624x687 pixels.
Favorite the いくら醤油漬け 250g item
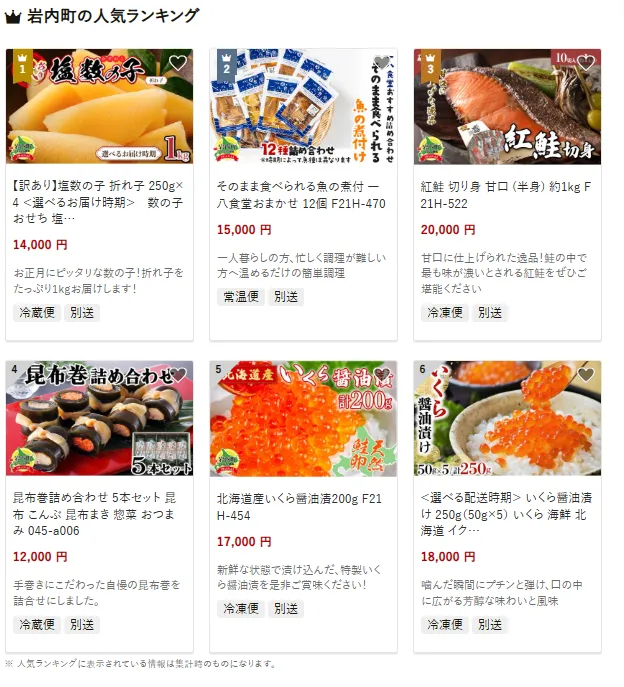tap(586, 375)
